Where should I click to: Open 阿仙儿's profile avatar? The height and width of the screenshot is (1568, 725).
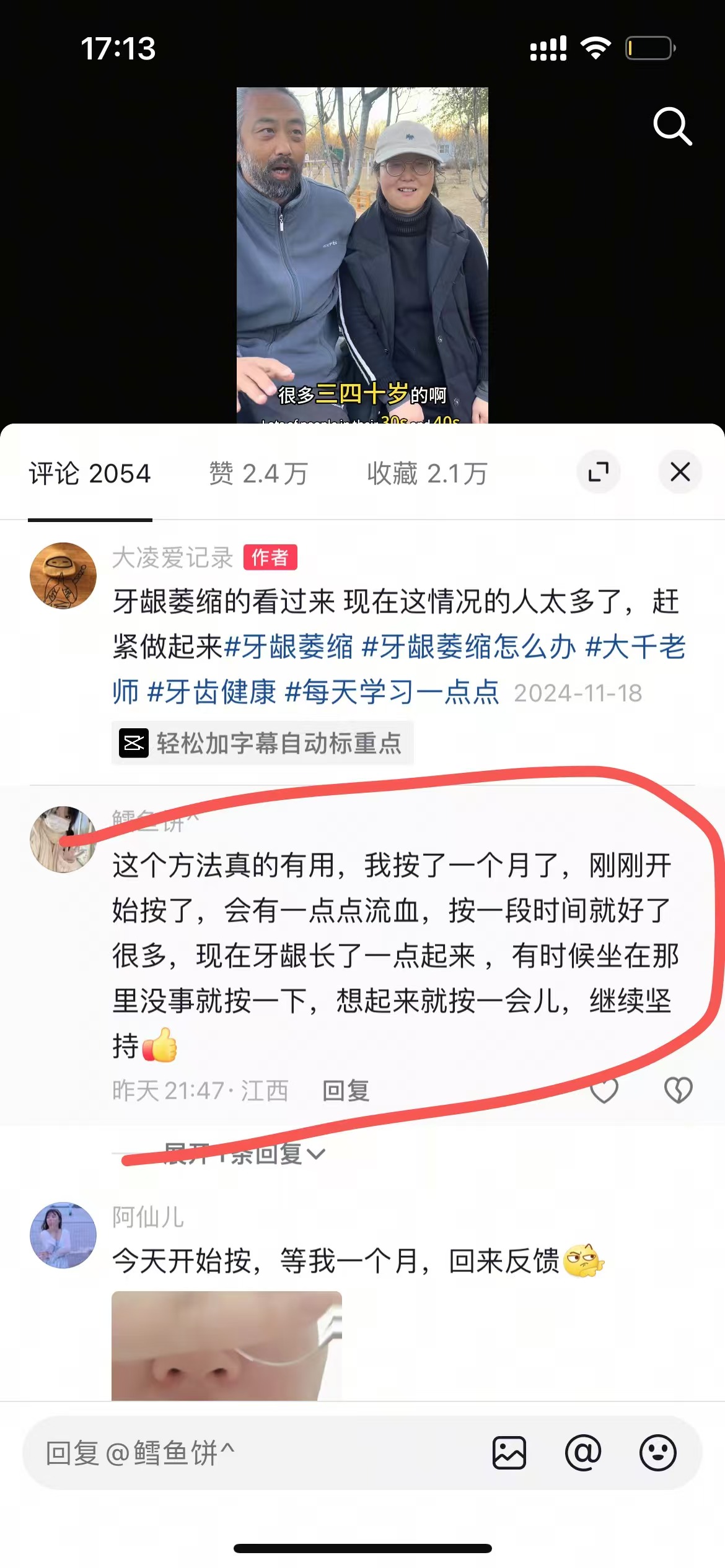[x=63, y=1235]
